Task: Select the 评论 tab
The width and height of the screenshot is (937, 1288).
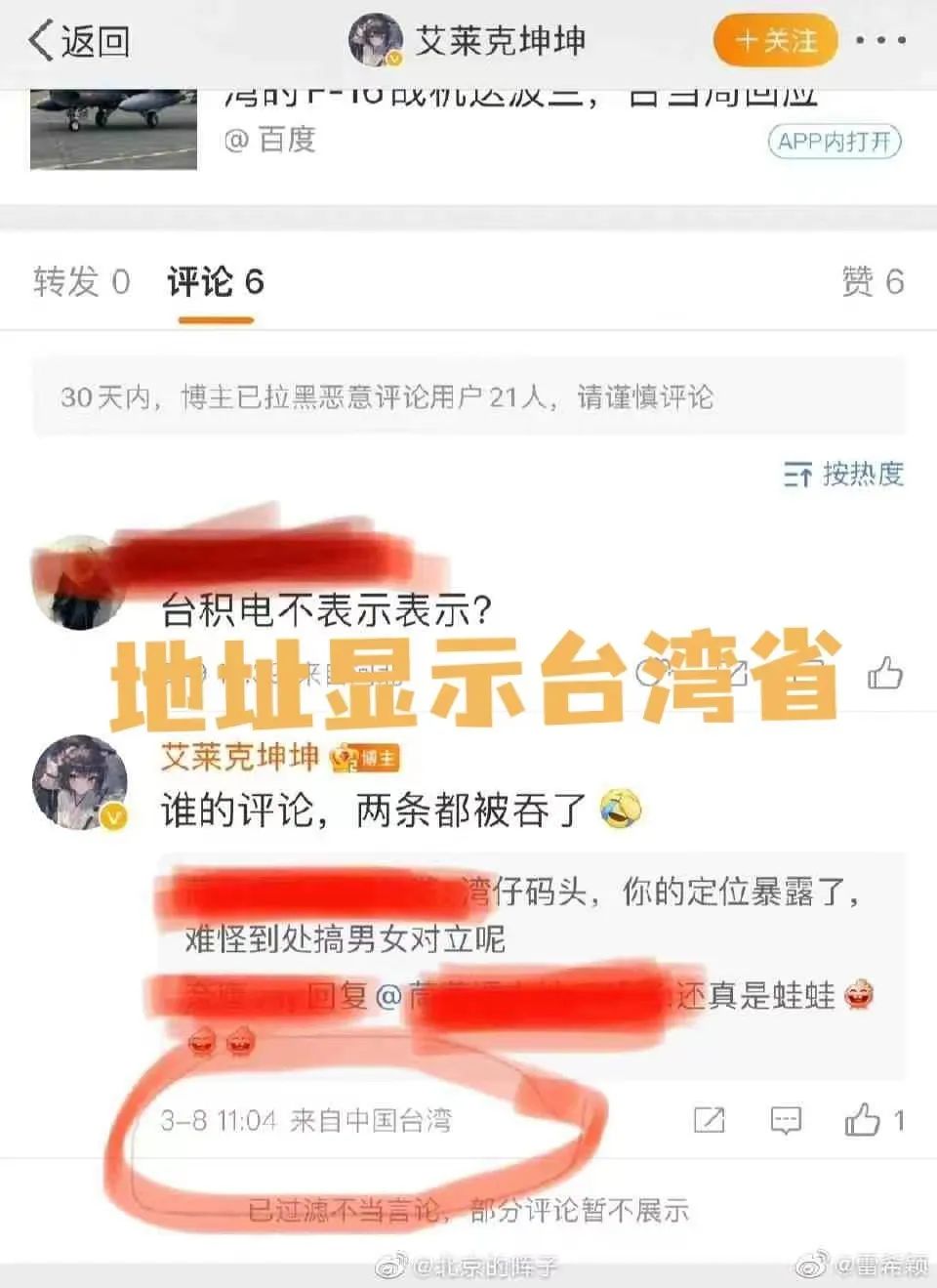Action: pos(215,282)
